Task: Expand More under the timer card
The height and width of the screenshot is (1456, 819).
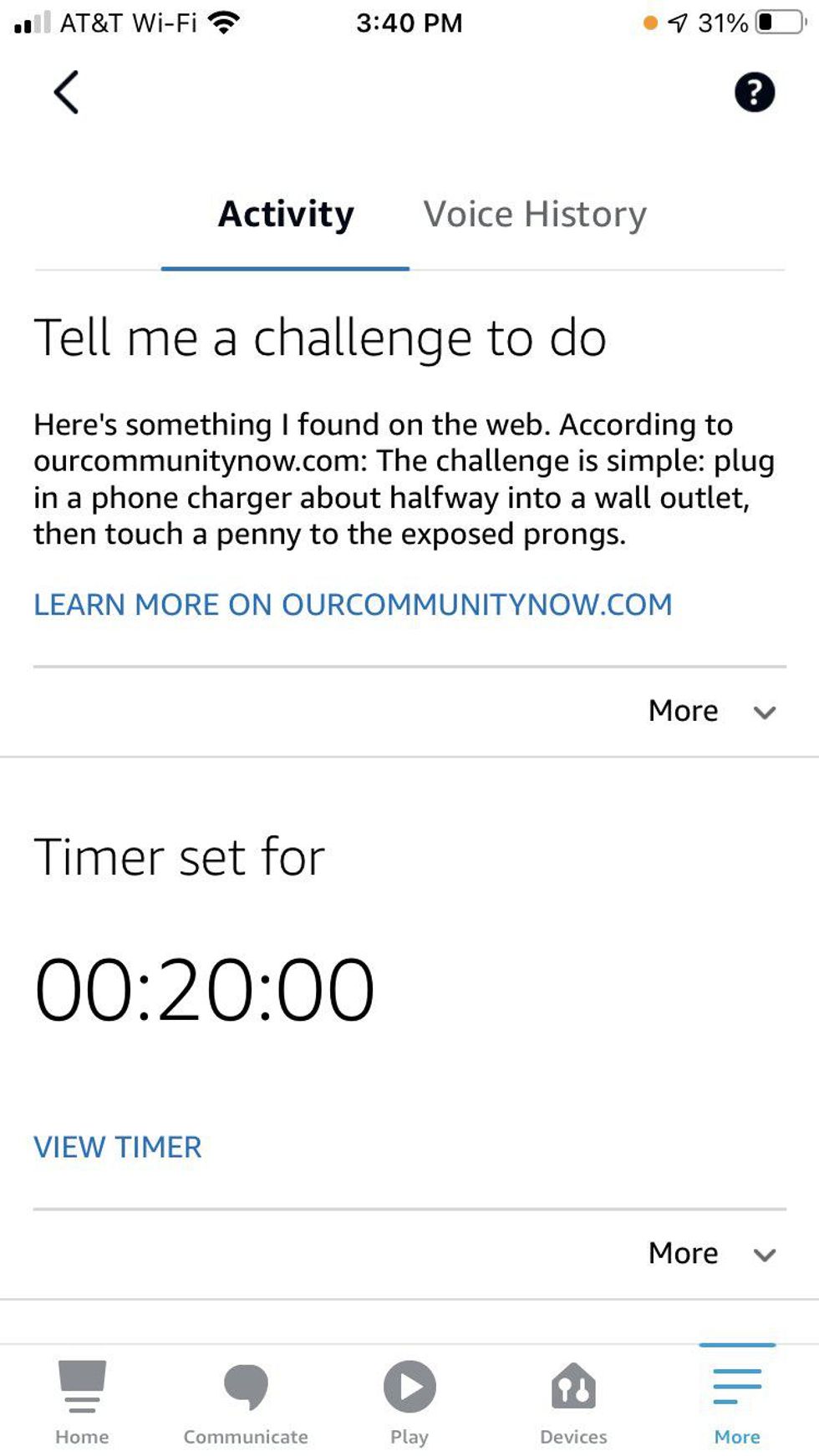Action: click(x=711, y=1253)
